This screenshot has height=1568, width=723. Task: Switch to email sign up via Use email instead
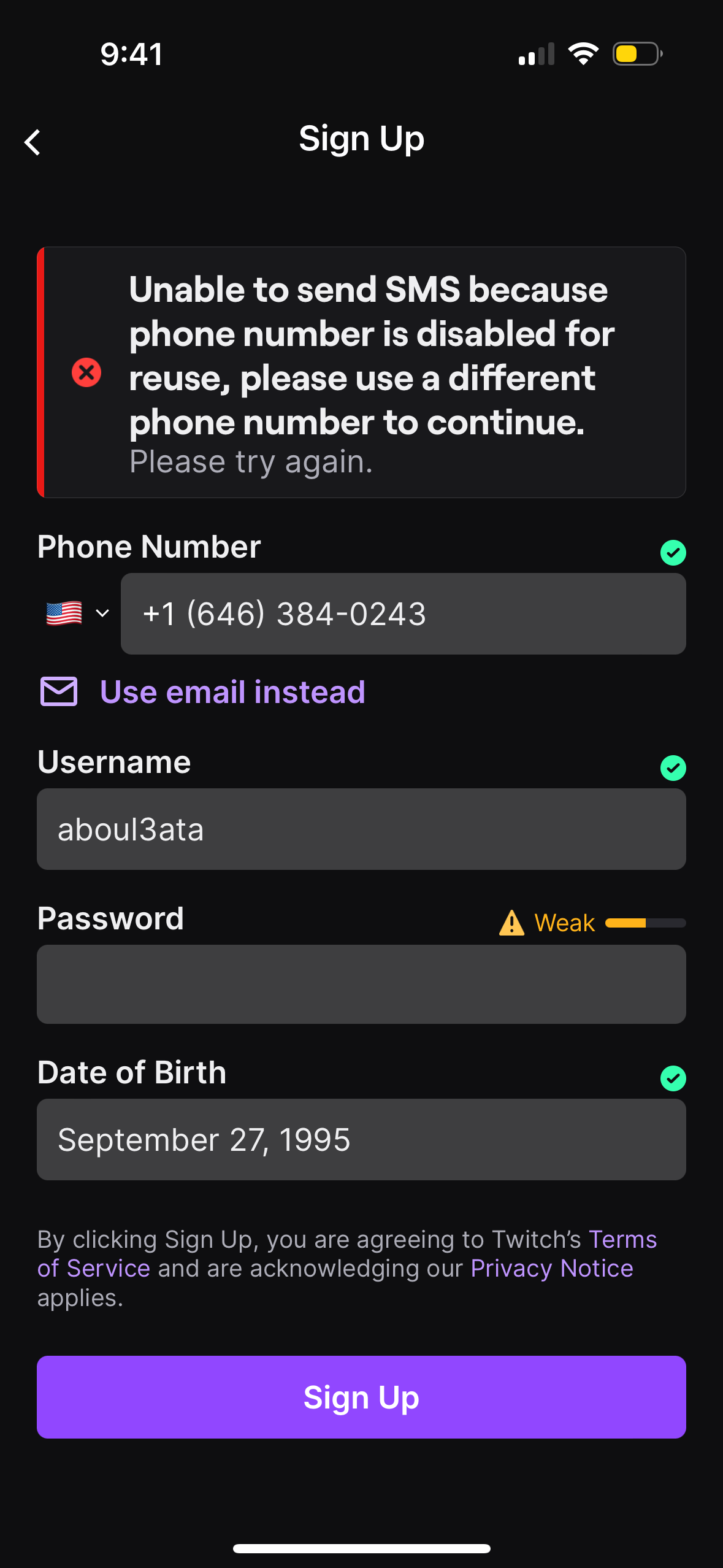click(232, 691)
